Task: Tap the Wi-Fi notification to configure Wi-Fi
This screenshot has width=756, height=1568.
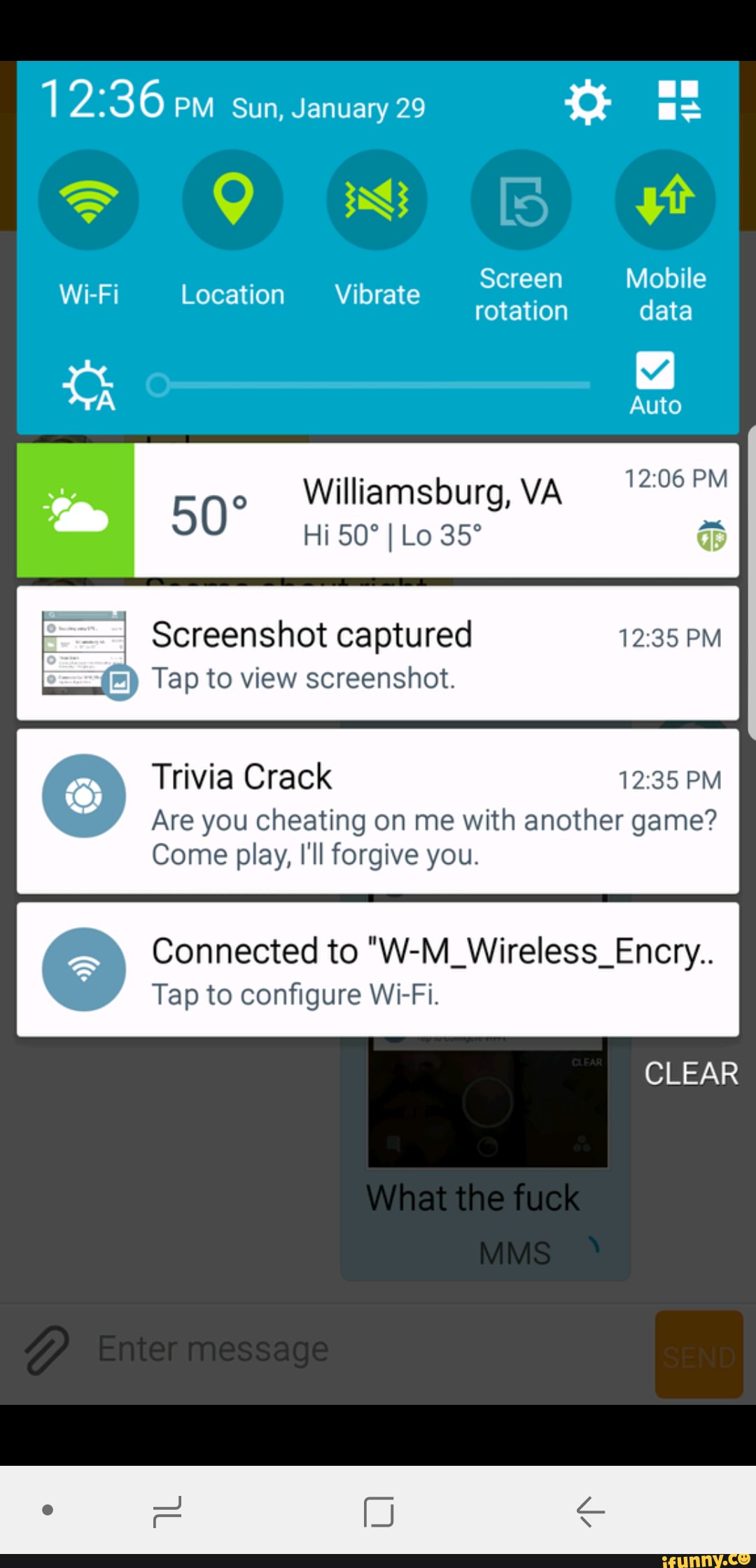Action: 378,969
